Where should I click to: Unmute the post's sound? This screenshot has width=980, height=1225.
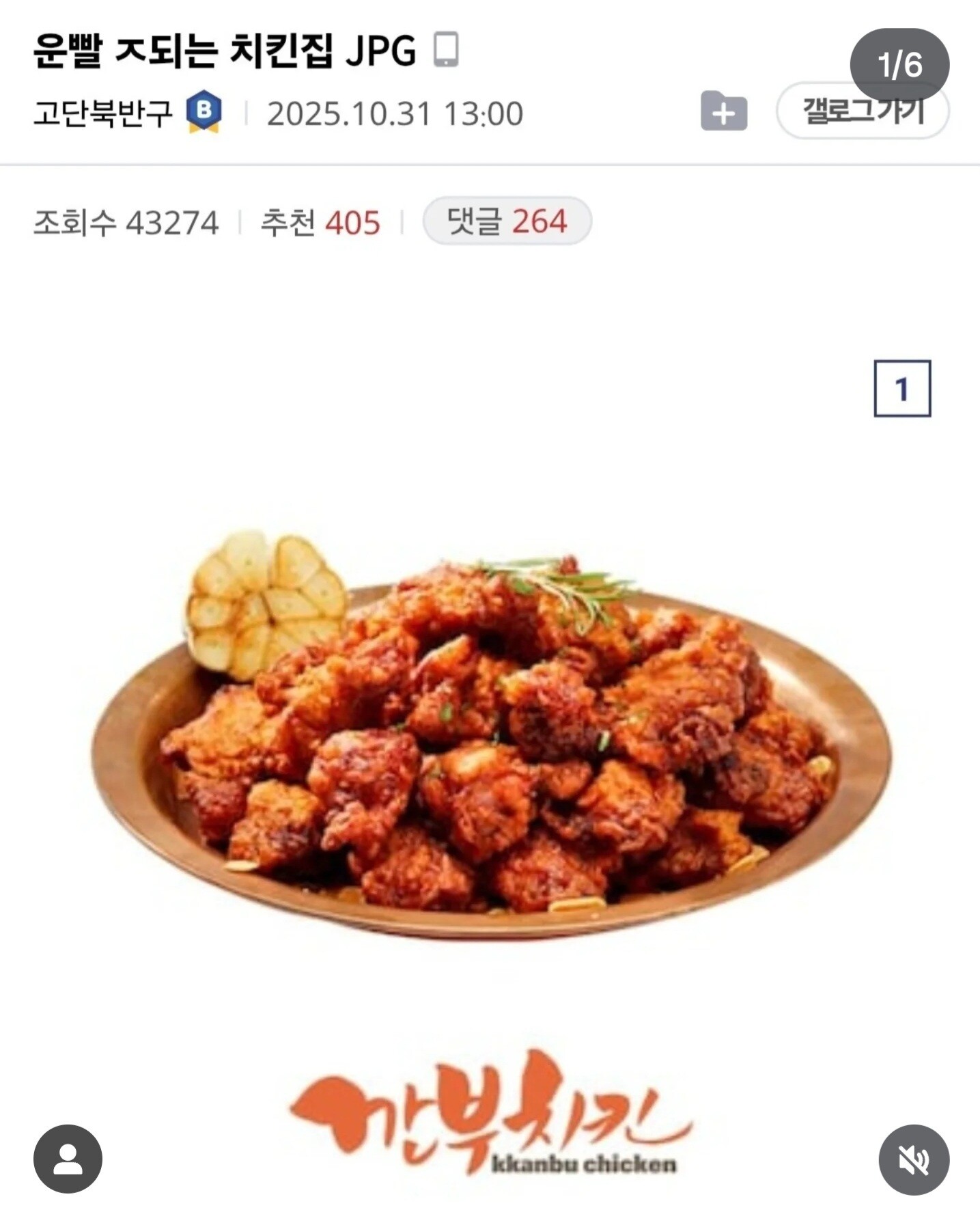pyautogui.click(x=913, y=1159)
